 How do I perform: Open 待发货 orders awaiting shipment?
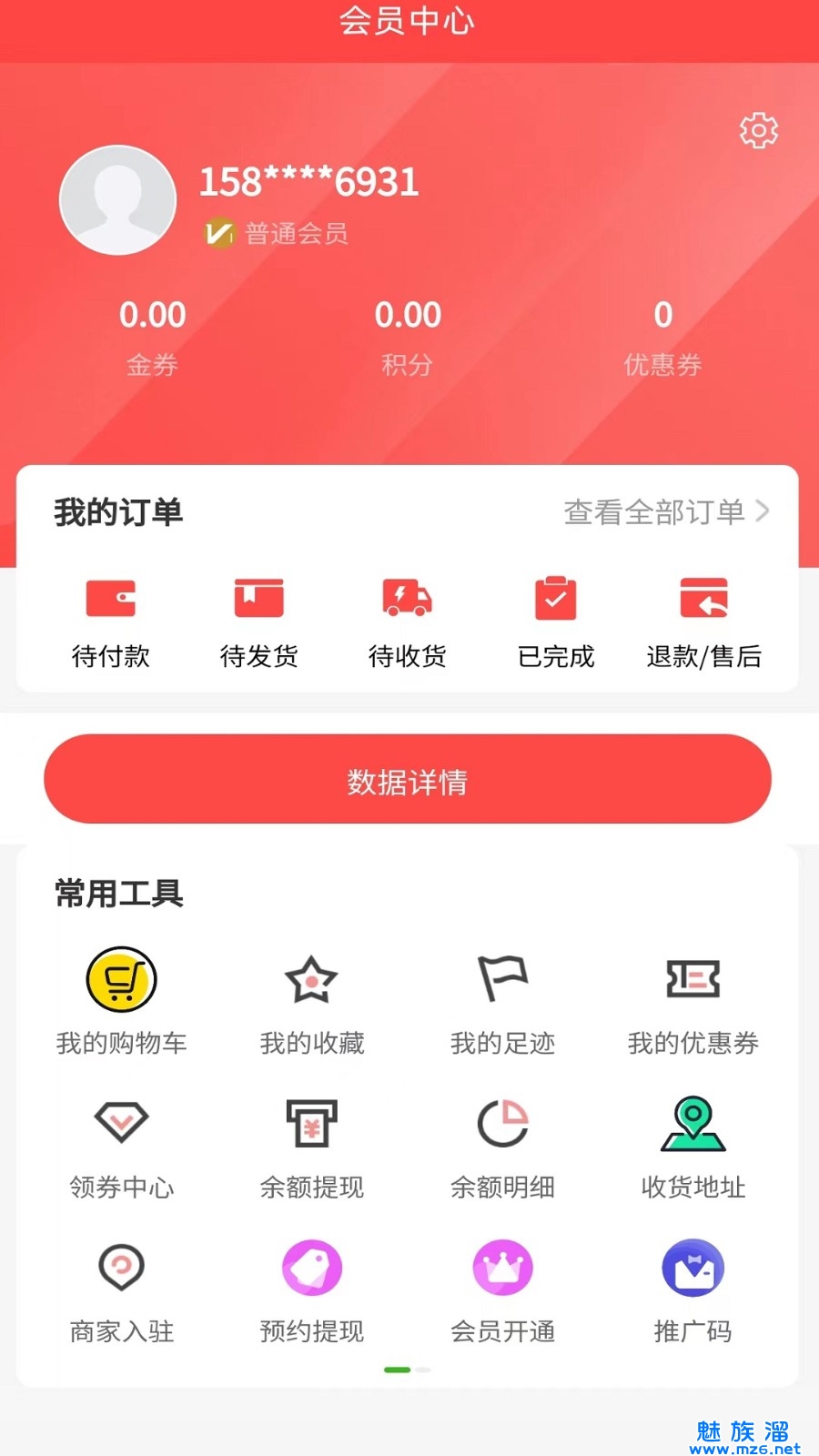[x=259, y=618]
